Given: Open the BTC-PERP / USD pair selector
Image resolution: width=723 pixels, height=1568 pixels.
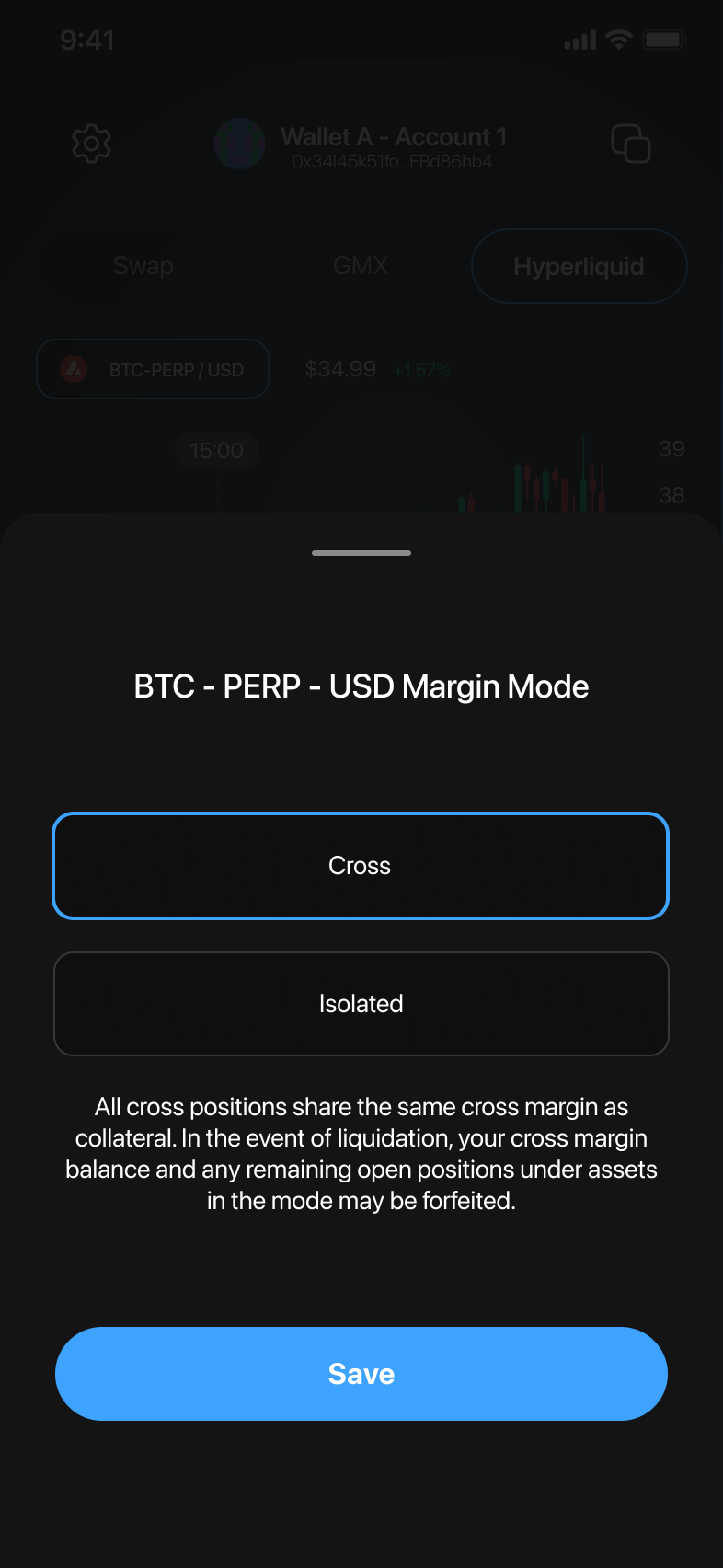Looking at the screenshot, I should click(x=153, y=369).
